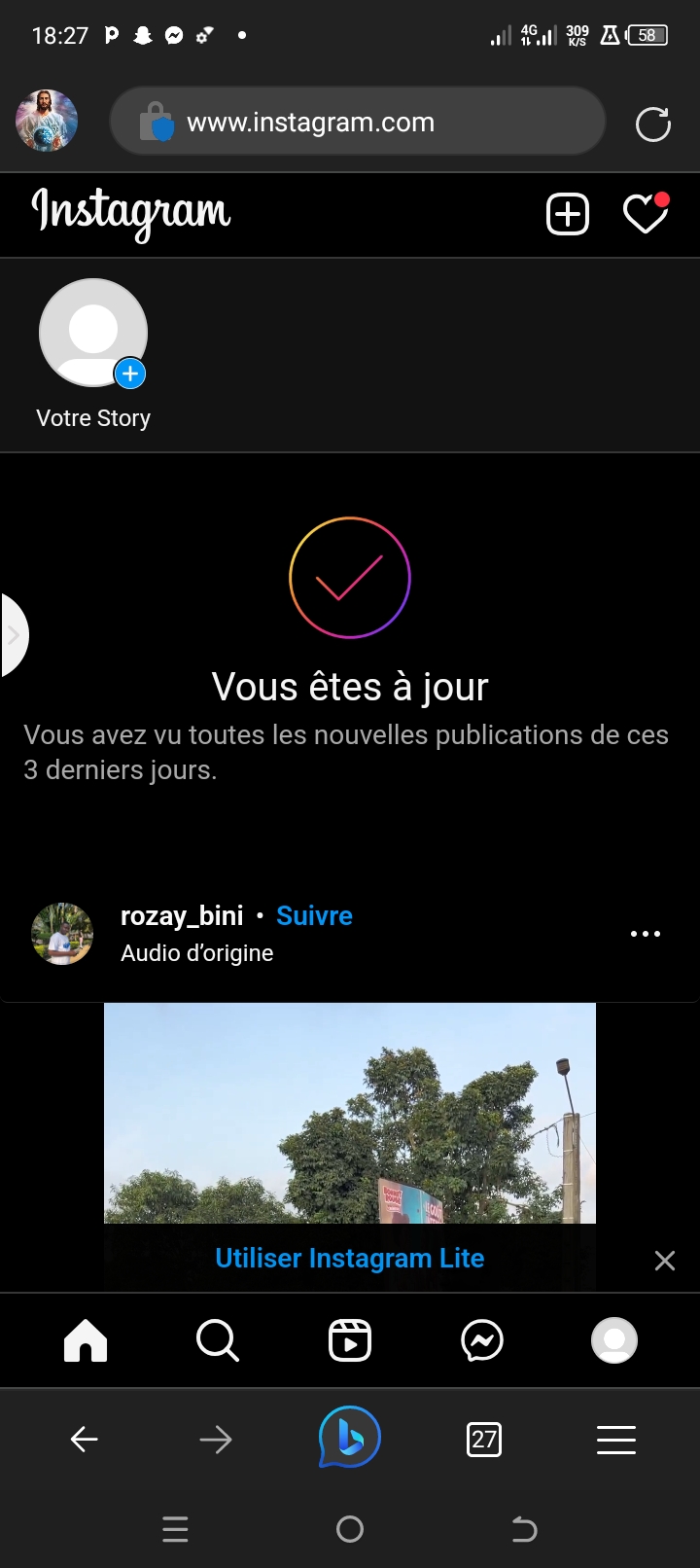Open the notifications heart icon
Image resolution: width=700 pixels, height=1568 pixels.
(x=645, y=214)
